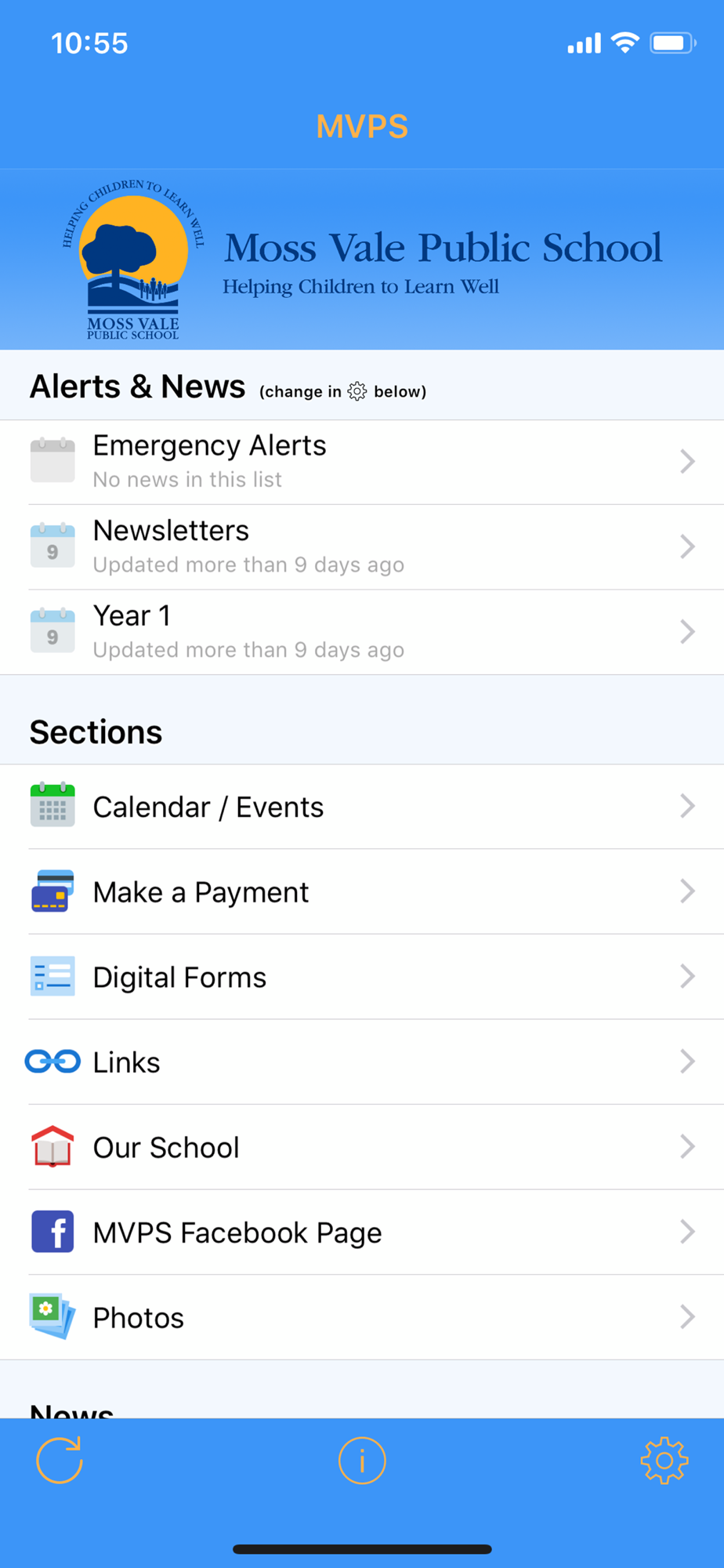Go to the Links section
Screen dimensions: 724x1568
362,1062
